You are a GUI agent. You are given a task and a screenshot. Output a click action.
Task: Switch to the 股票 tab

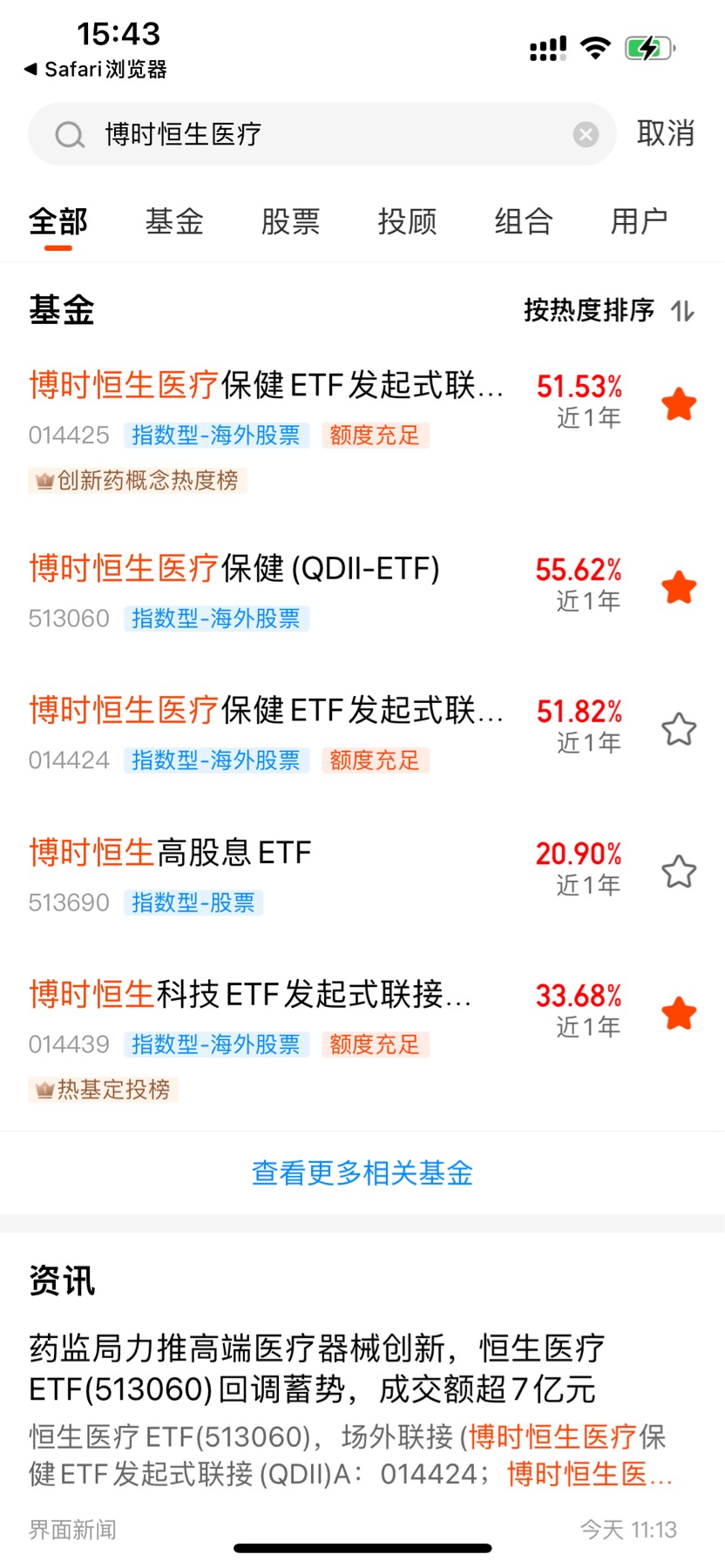pyautogui.click(x=290, y=221)
